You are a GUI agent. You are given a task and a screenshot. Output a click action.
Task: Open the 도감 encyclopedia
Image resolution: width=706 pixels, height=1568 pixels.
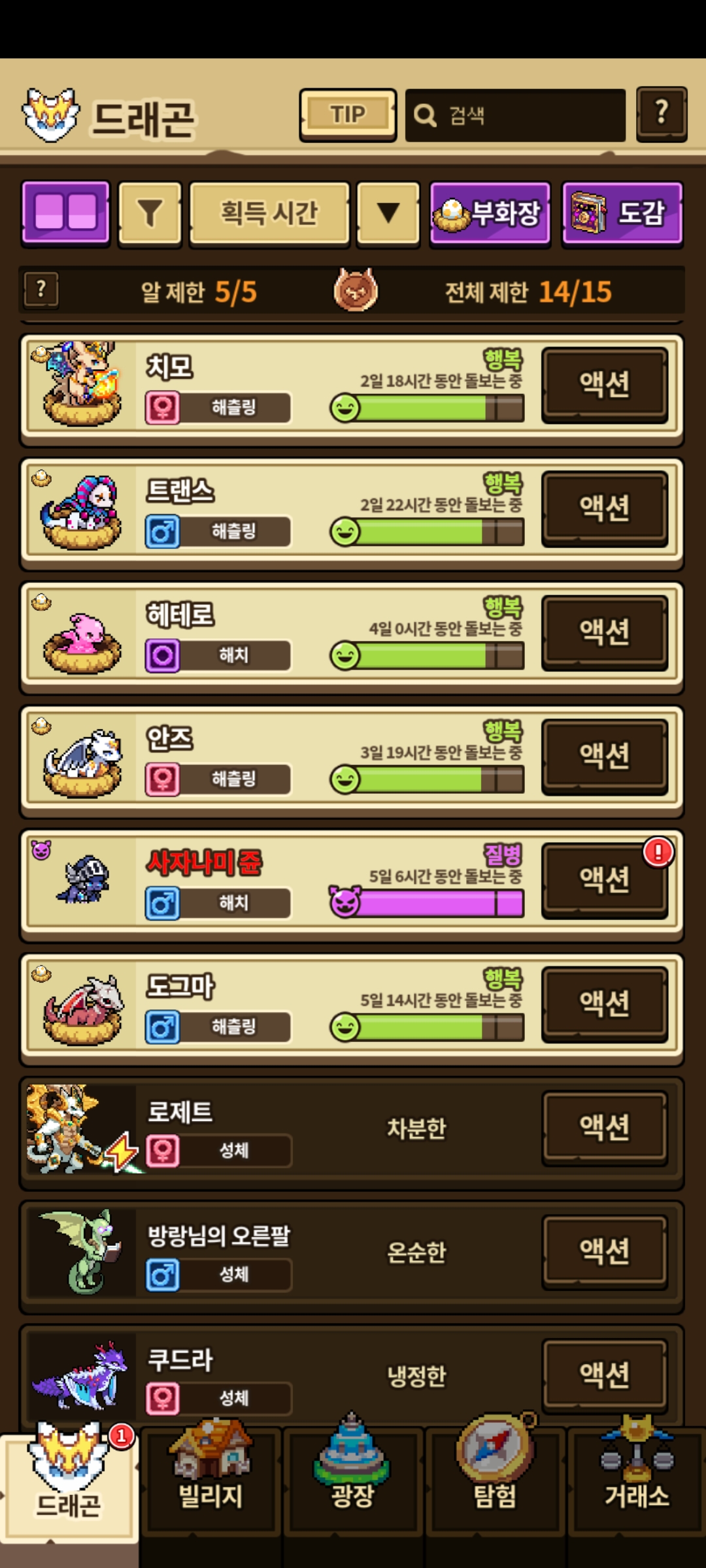tap(622, 213)
